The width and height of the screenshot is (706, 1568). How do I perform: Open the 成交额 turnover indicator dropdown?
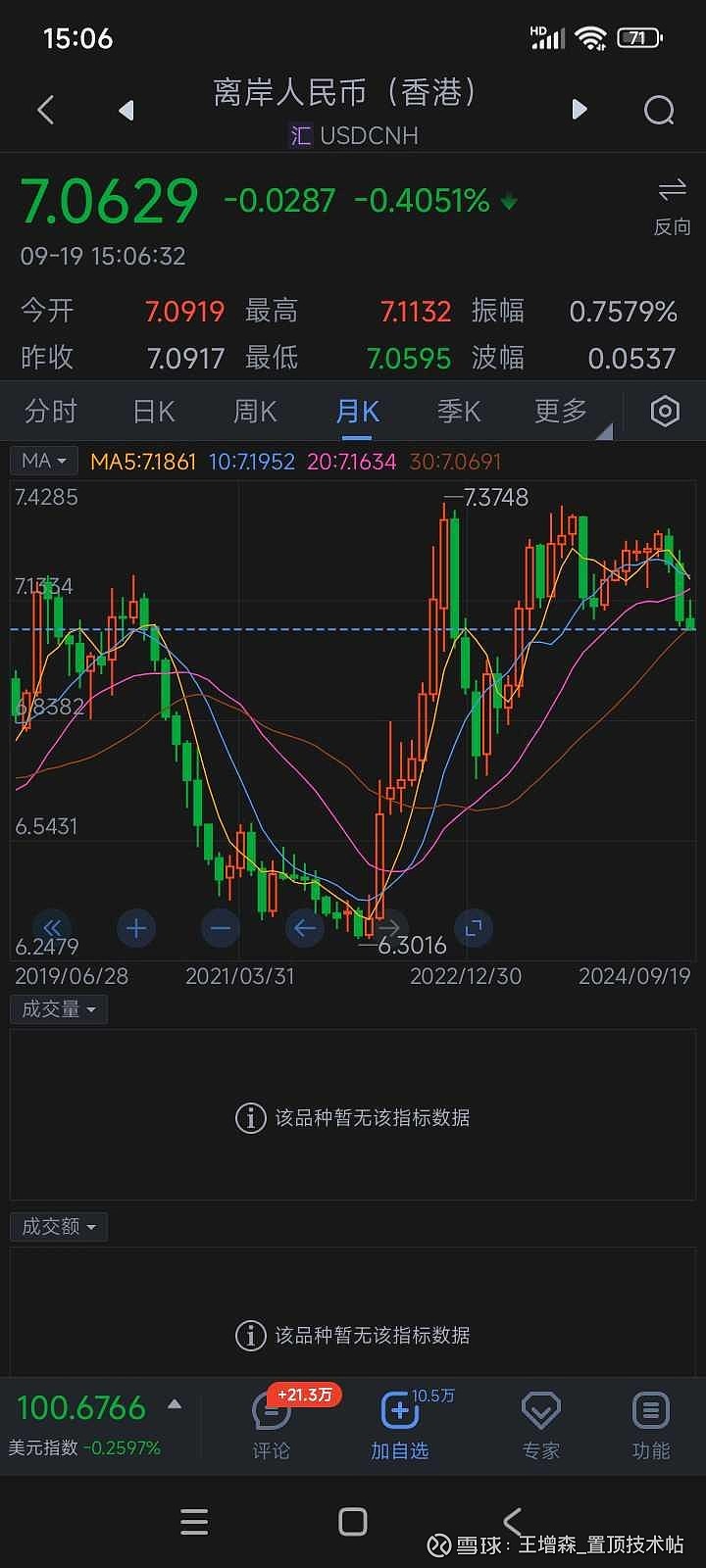[x=58, y=1226]
